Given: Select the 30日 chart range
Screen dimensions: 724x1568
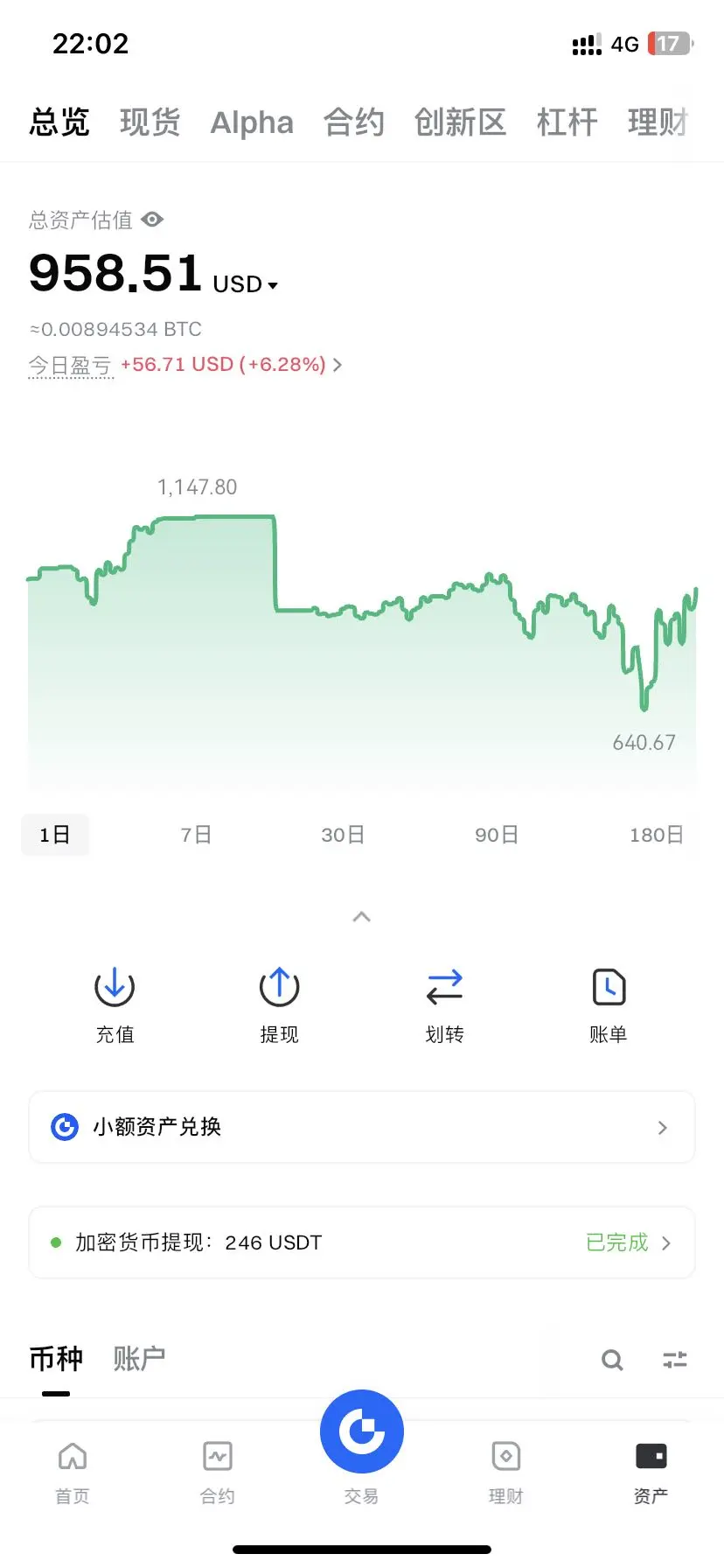Looking at the screenshot, I should click(x=343, y=835).
